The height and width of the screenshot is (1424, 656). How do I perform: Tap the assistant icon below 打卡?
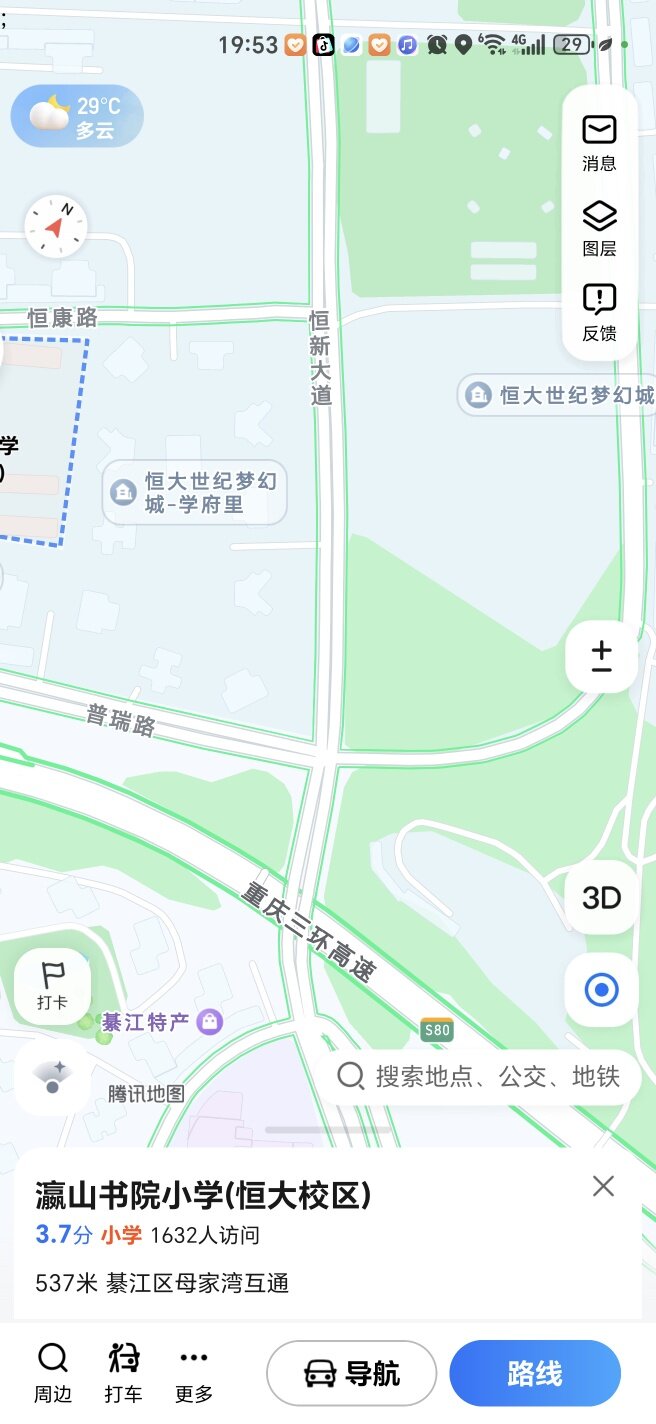pyautogui.click(x=52, y=1076)
